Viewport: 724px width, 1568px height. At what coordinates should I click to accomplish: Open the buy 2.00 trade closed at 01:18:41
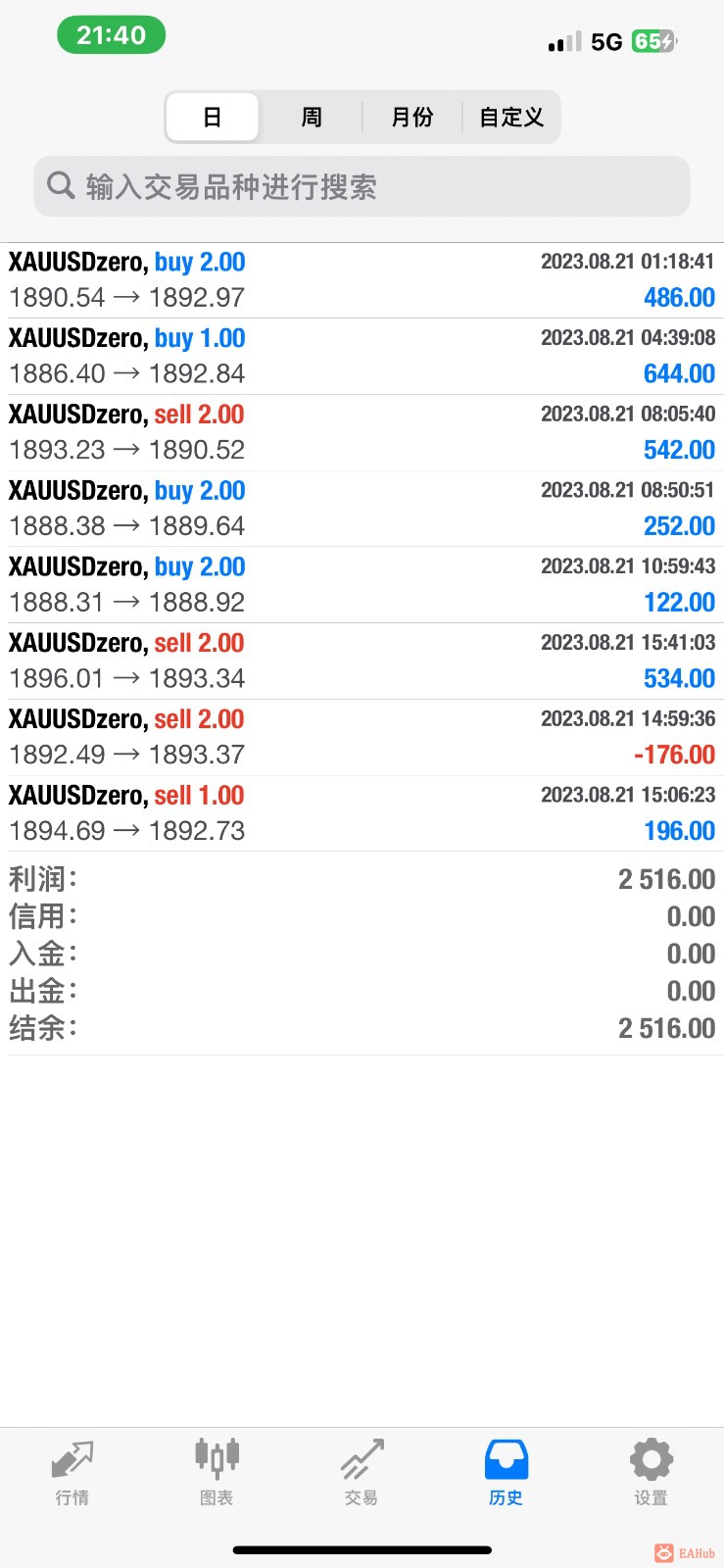tap(362, 280)
